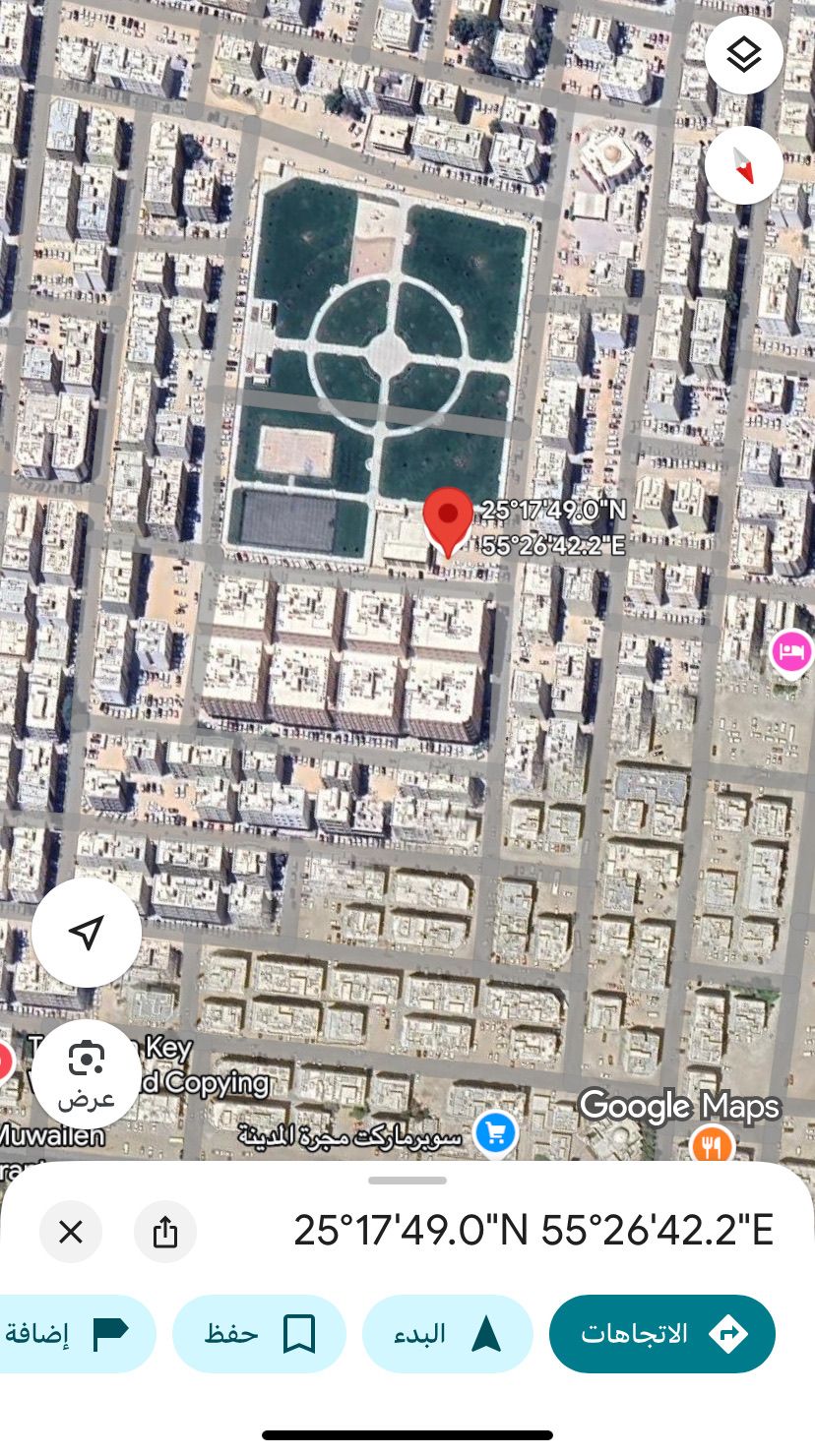
Task: Open the map layers selector
Action: (x=743, y=55)
